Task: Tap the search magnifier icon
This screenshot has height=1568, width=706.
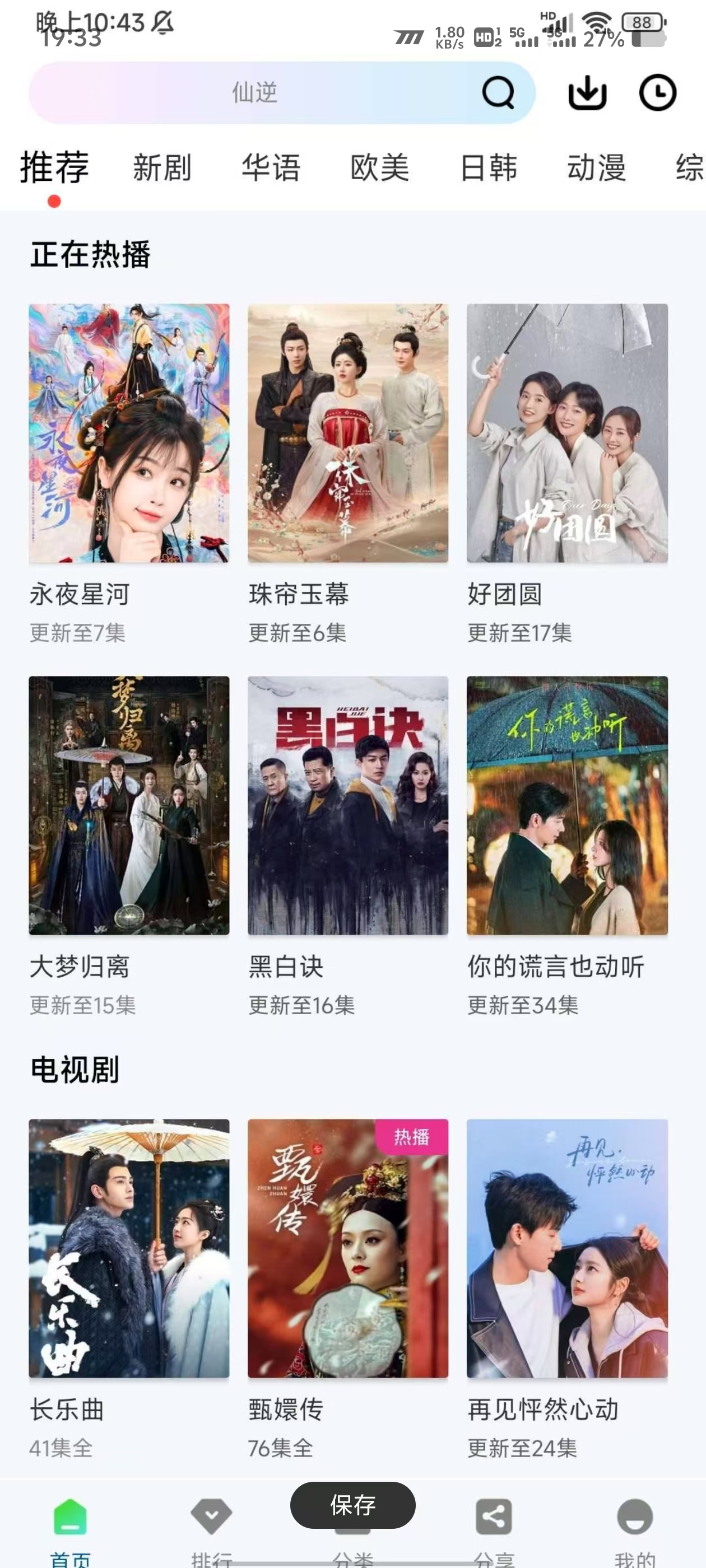Action: point(498,93)
